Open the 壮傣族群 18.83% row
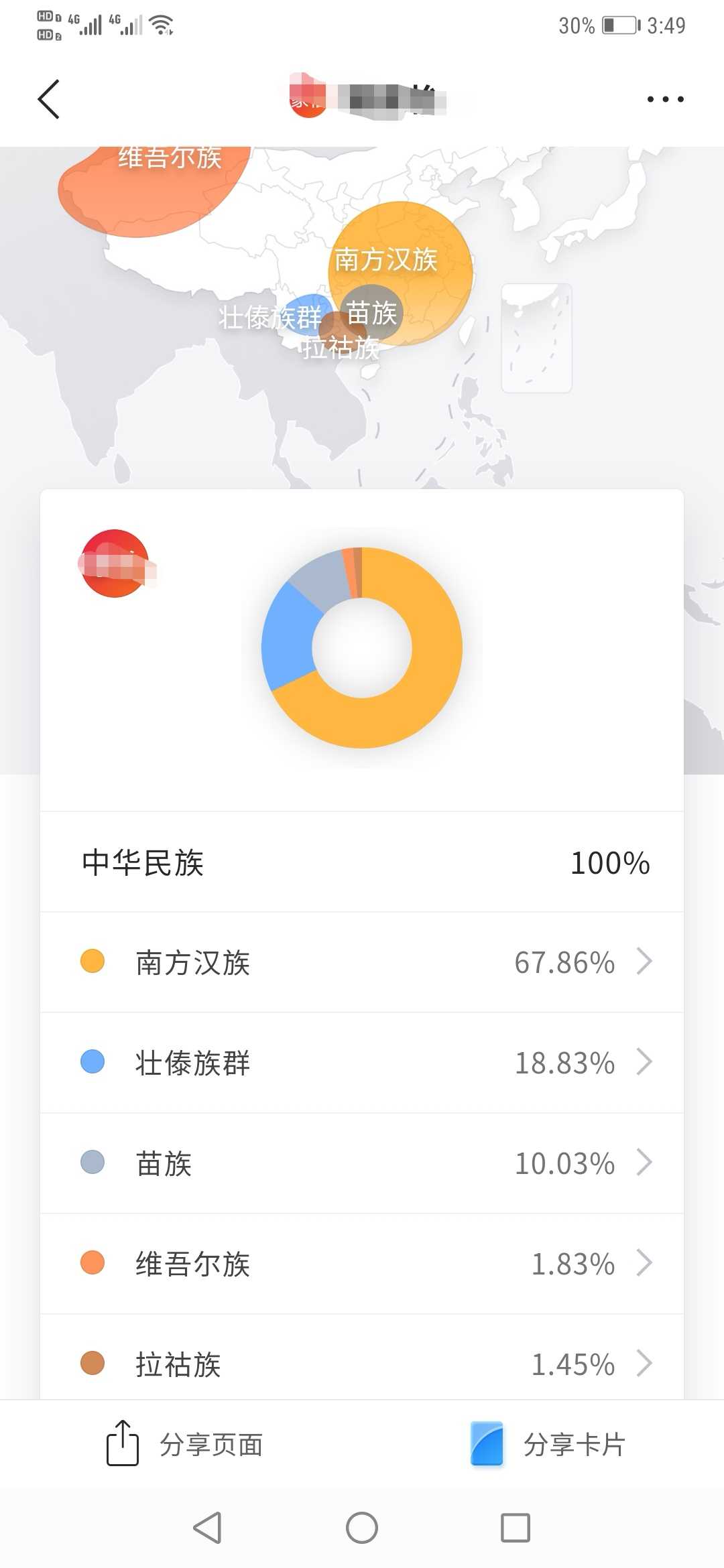Image resolution: width=724 pixels, height=1568 pixels. pos(362,1063)
